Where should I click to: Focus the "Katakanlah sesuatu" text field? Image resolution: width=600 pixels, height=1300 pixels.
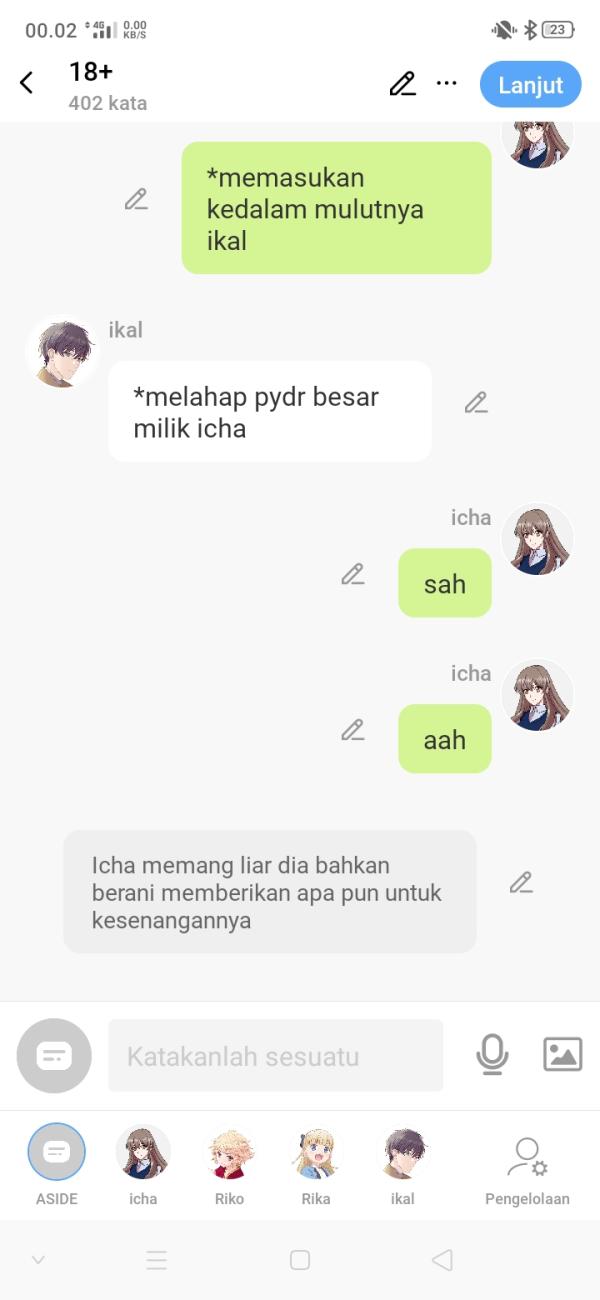coord(275,1056)
